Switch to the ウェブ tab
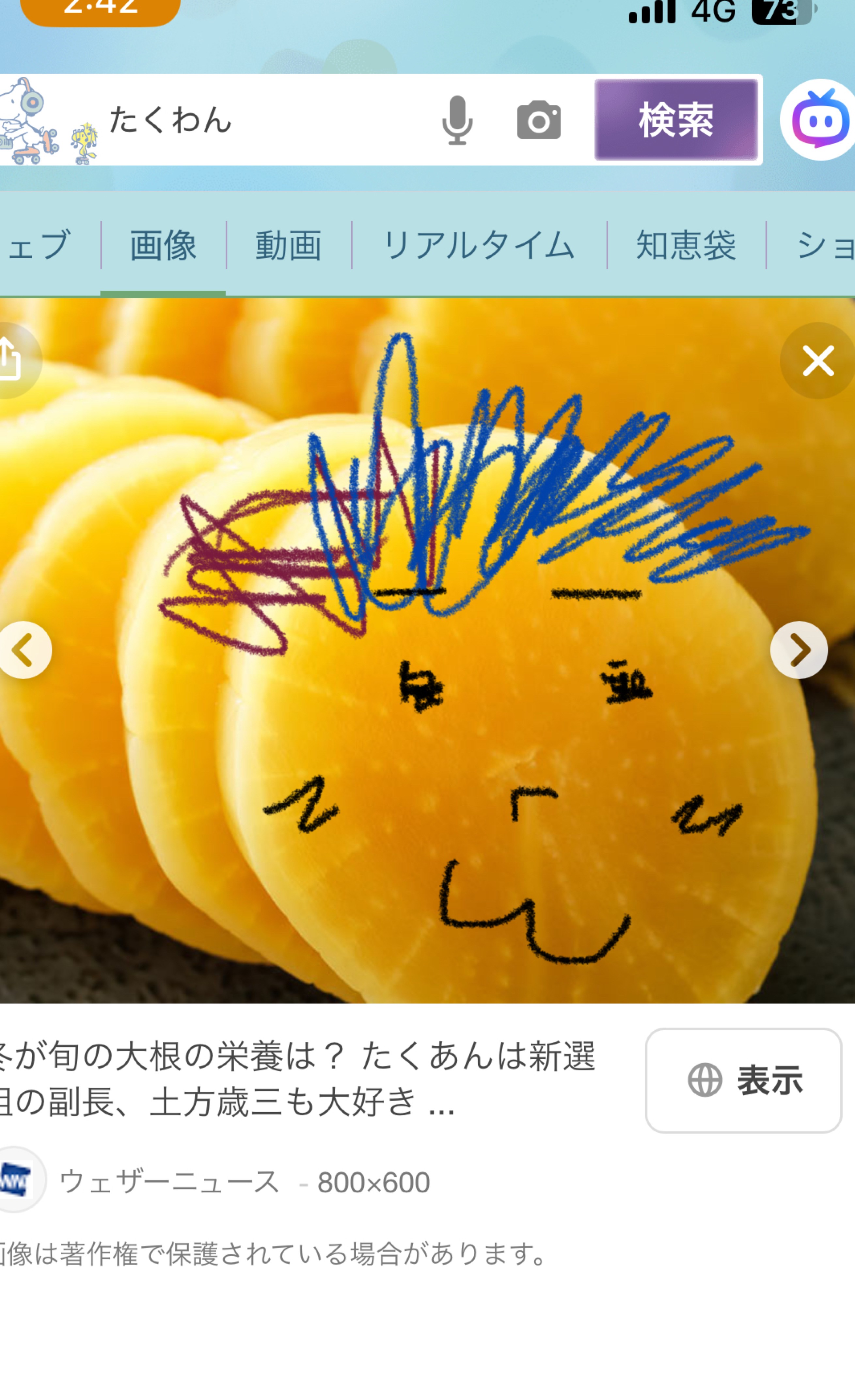Screen dimensions: 855x1400 [x=40, y=246]
